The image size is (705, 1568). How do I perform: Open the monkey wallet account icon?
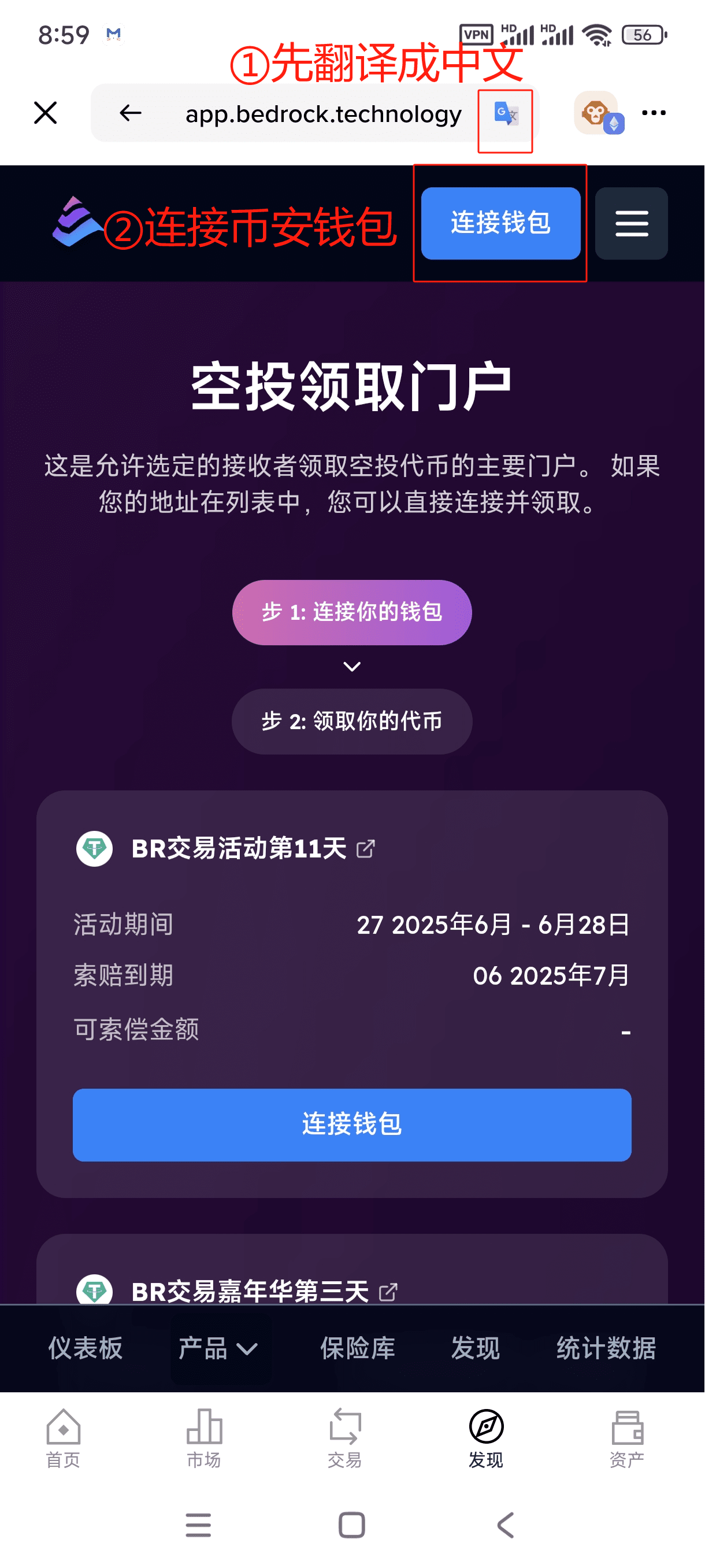click(598, 113)
